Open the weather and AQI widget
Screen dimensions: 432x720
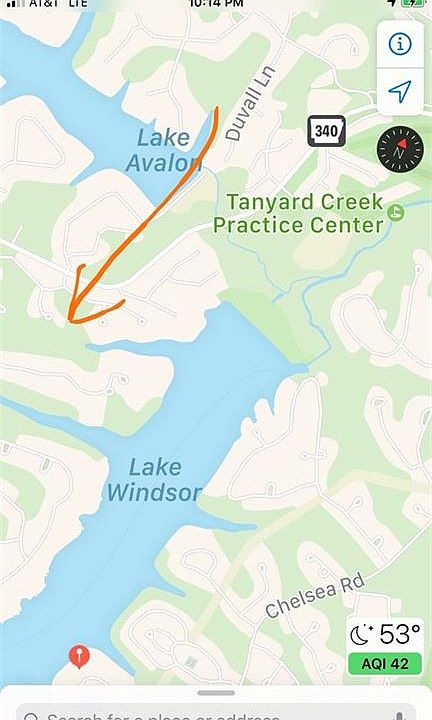385,647
